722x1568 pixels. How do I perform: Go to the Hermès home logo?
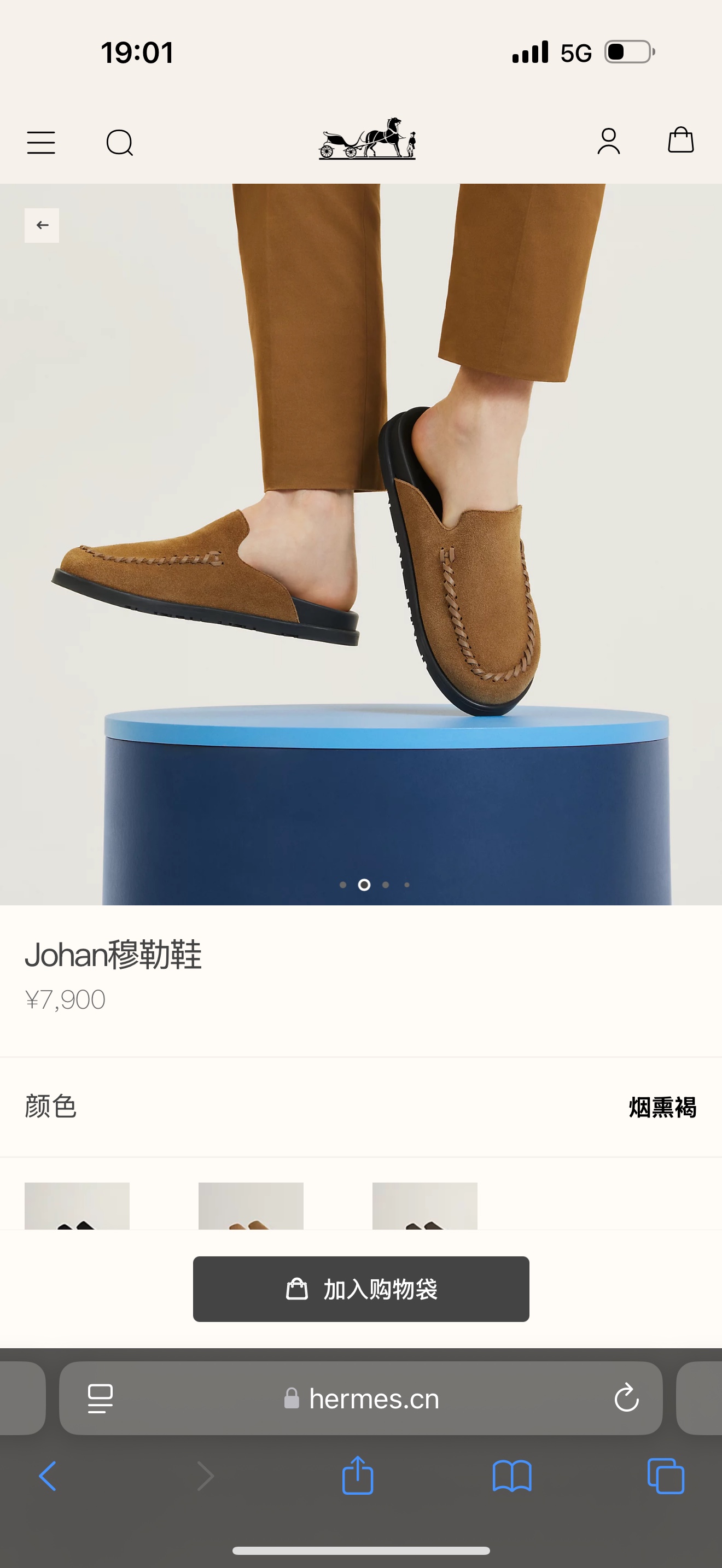367,139
